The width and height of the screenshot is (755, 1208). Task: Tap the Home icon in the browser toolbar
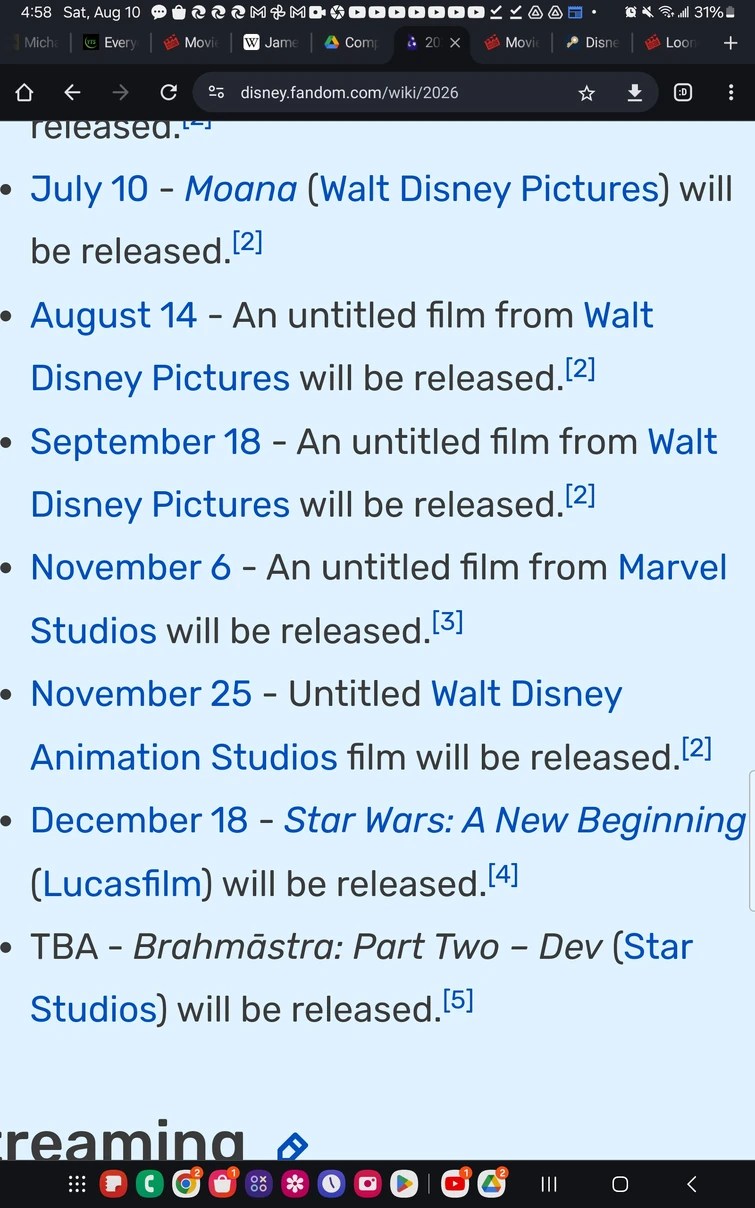point(24,92)
